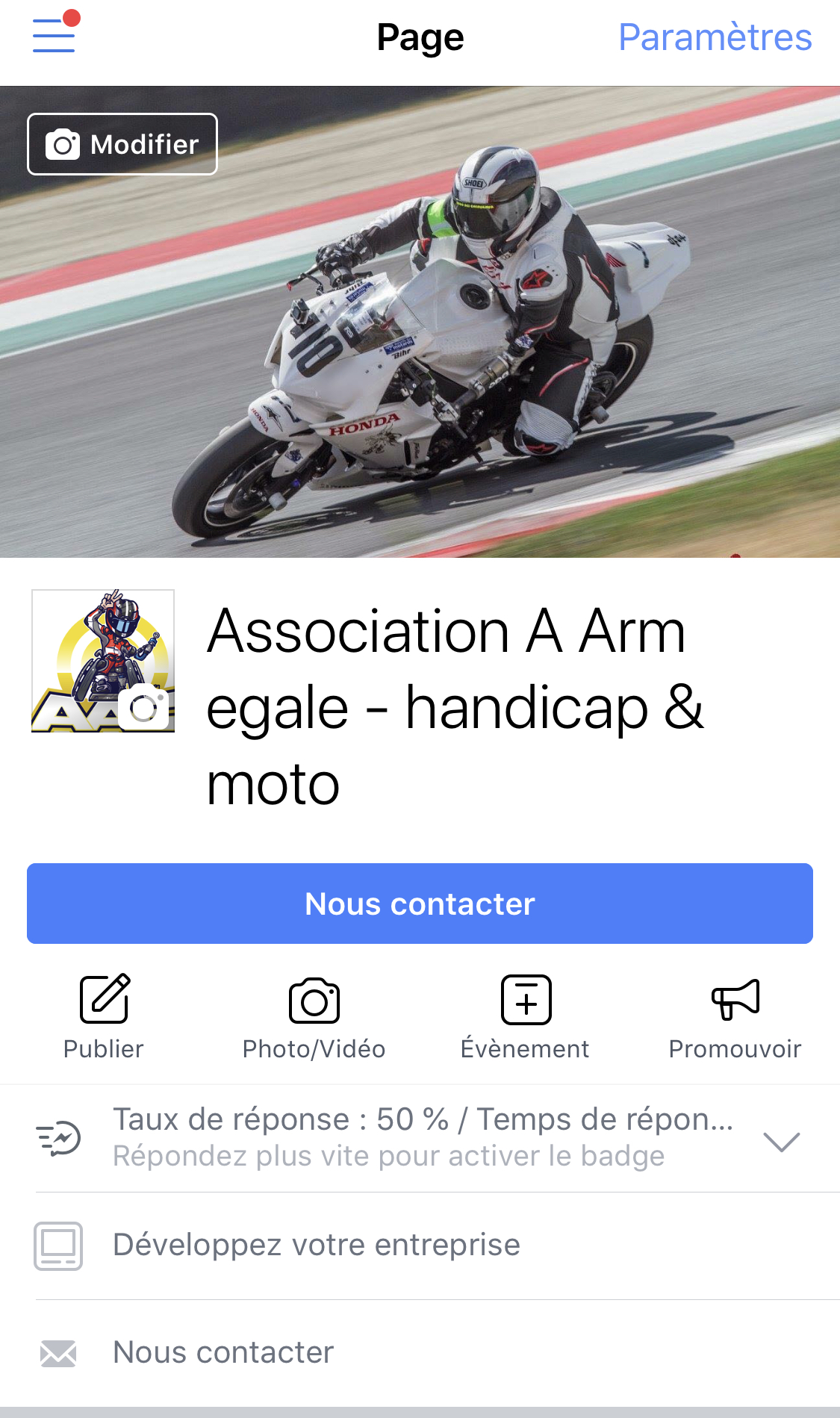Open Paramètres settings

click(x=715, y=37)
